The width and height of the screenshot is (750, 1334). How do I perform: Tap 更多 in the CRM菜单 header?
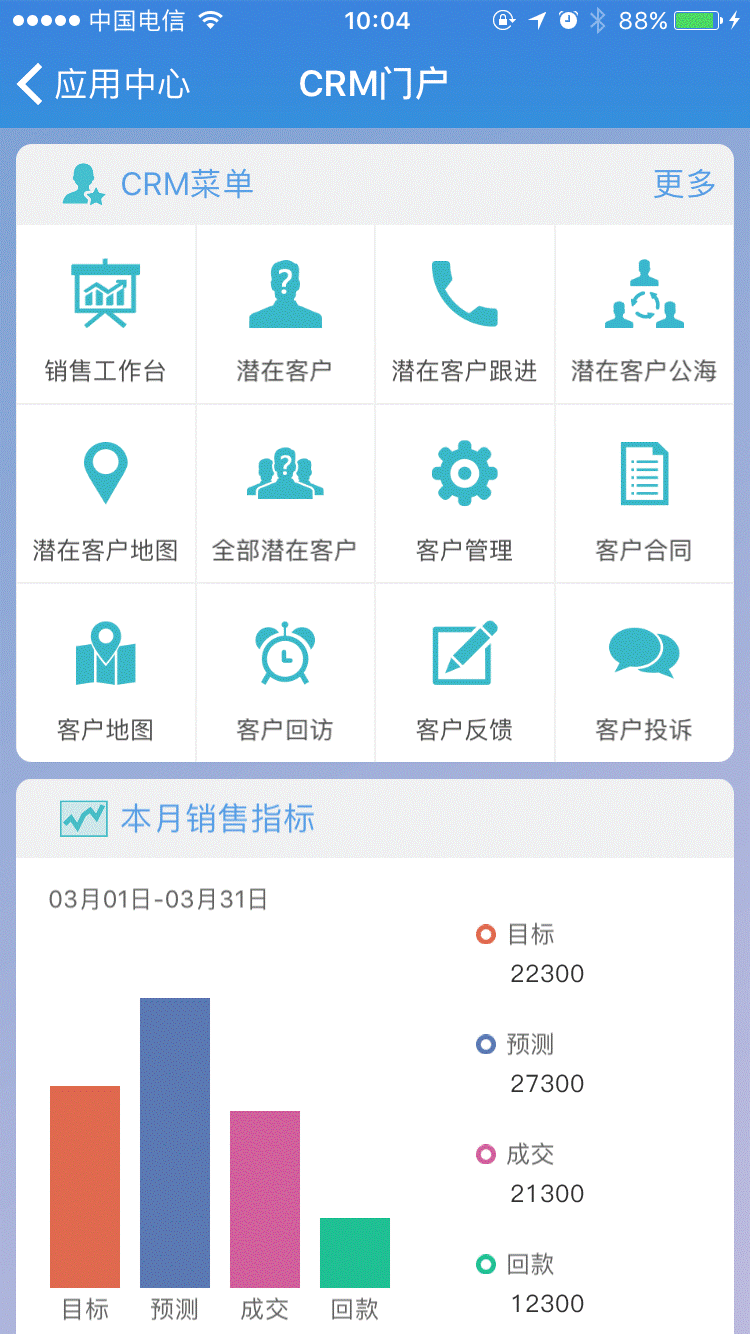pos(684,183)
